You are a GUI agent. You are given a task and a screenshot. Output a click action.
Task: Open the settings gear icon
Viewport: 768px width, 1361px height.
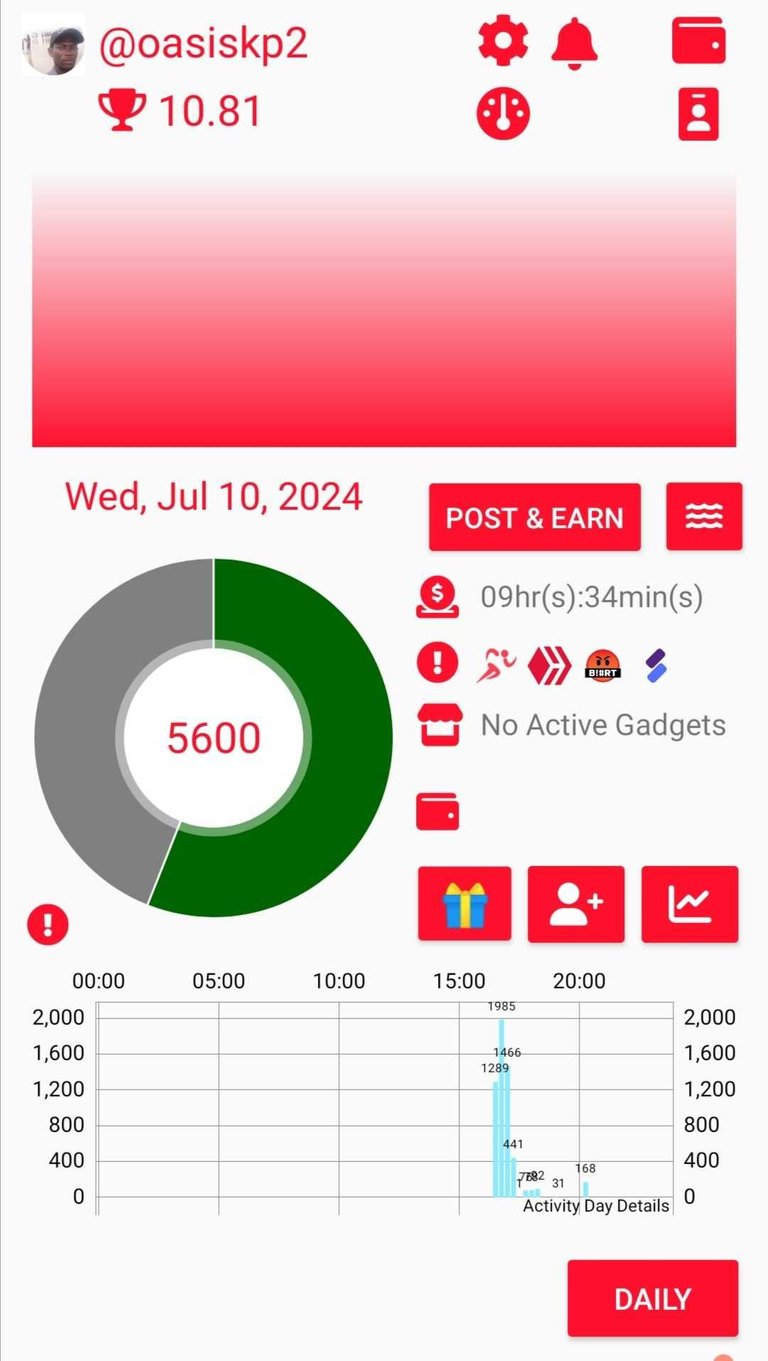coord(503,43)
